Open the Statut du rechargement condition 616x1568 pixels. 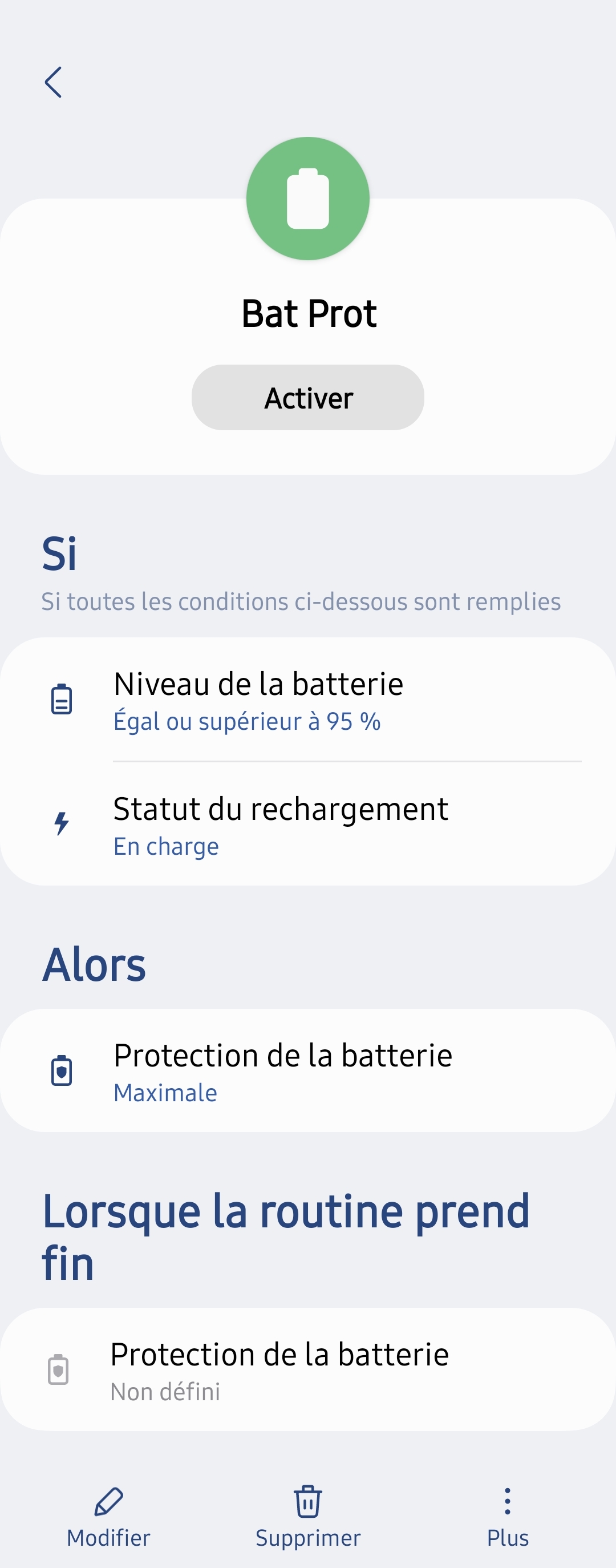(308, 826)
